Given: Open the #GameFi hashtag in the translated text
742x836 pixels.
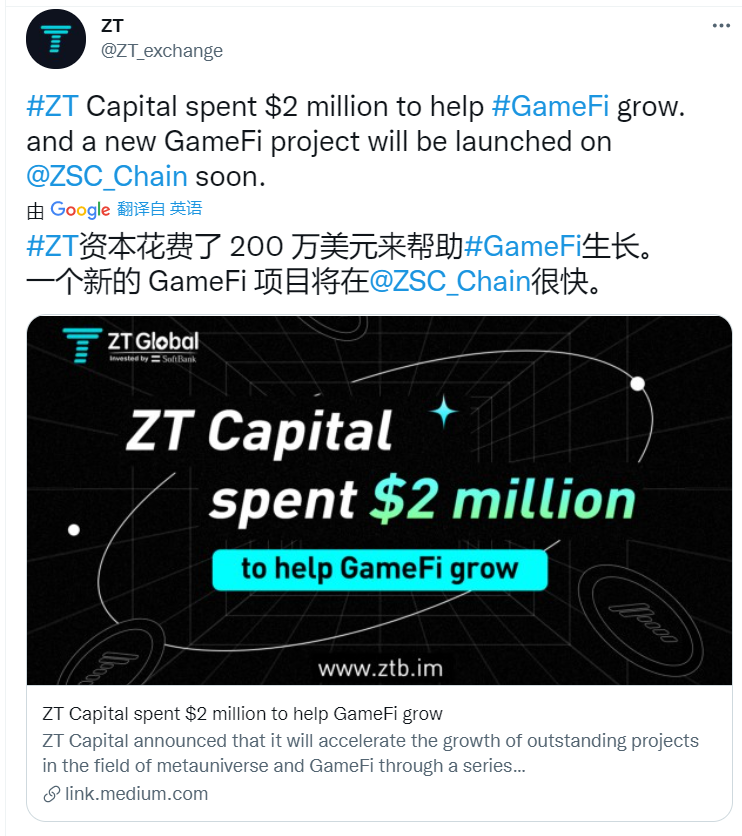Looking at the screenshot, I should pyautogui.click(x=523, y=246).
